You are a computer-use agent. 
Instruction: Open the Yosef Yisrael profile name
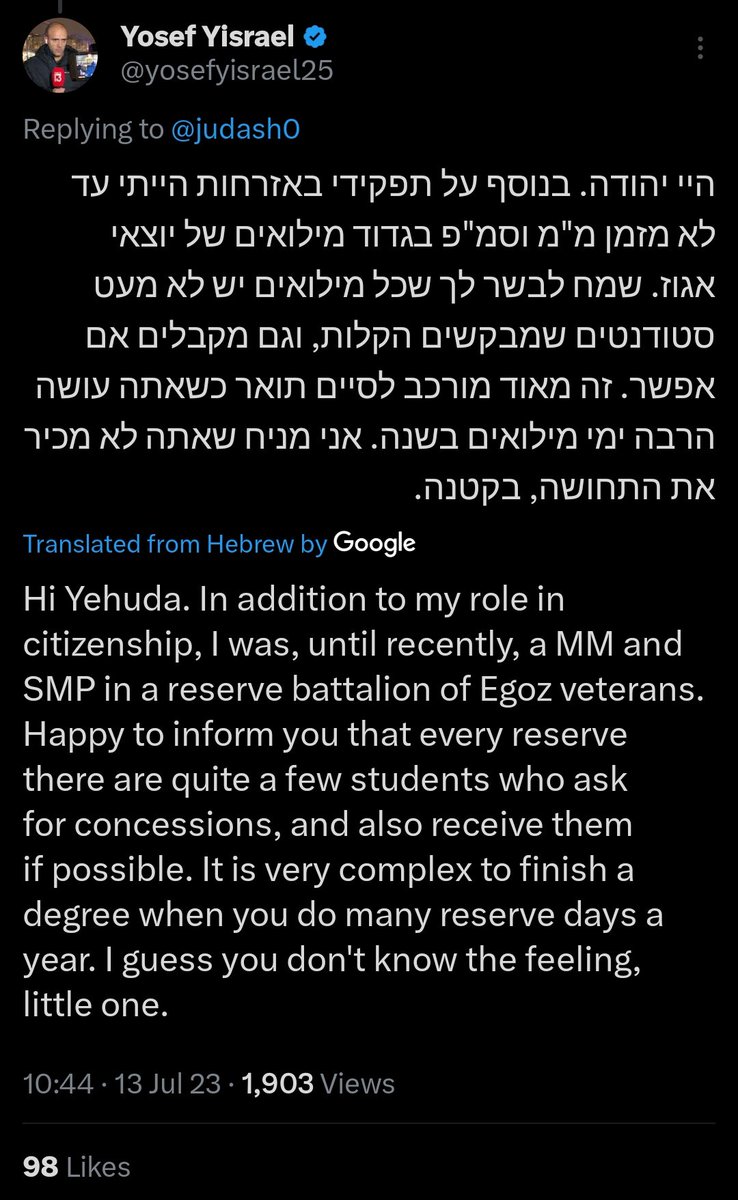pos(206,38)
